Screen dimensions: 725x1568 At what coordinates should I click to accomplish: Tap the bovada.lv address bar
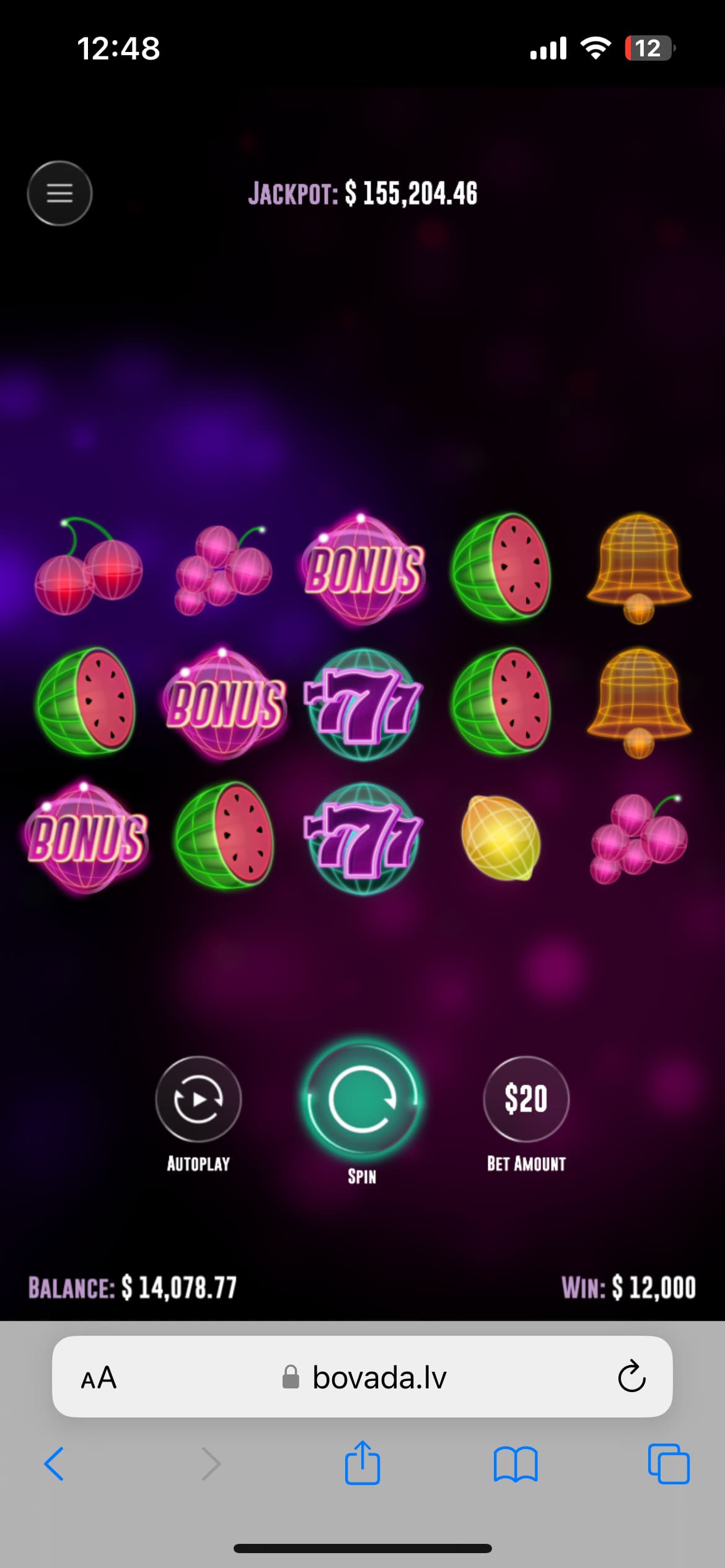[378, 1378]
